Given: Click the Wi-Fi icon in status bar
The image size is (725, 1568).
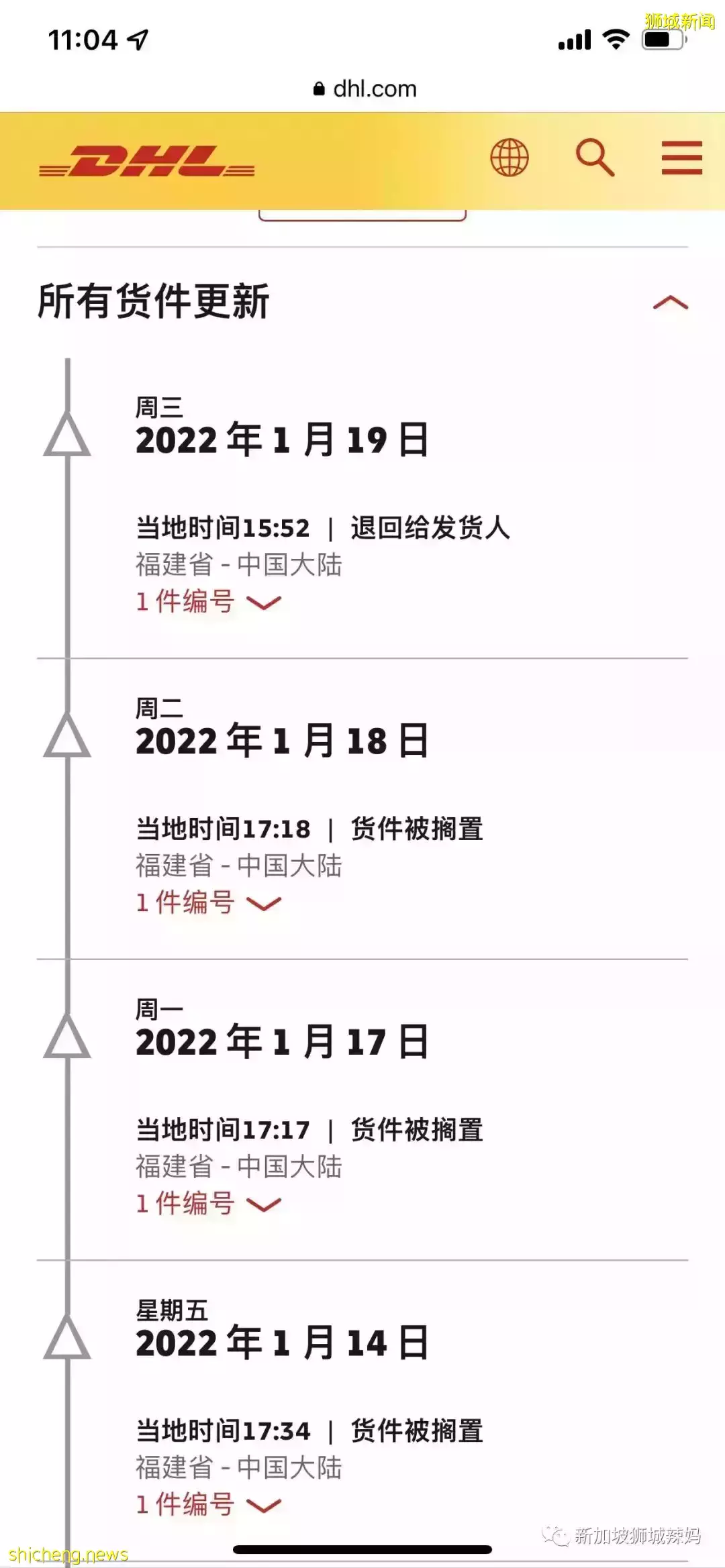Looking at the screenshot, I should [x=613, y=40].
